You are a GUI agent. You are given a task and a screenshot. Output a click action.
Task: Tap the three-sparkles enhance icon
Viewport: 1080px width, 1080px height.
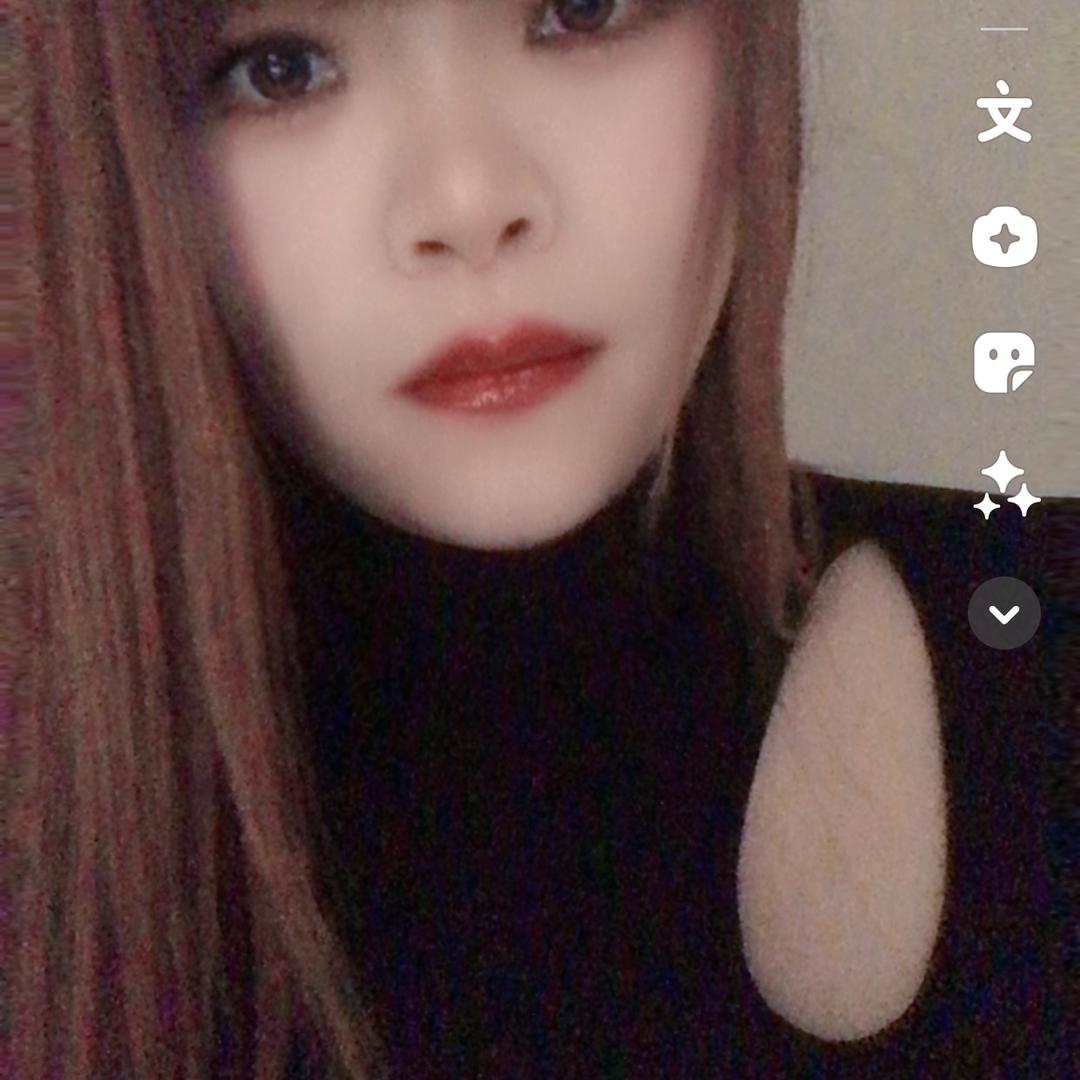tap(1005, 487)
